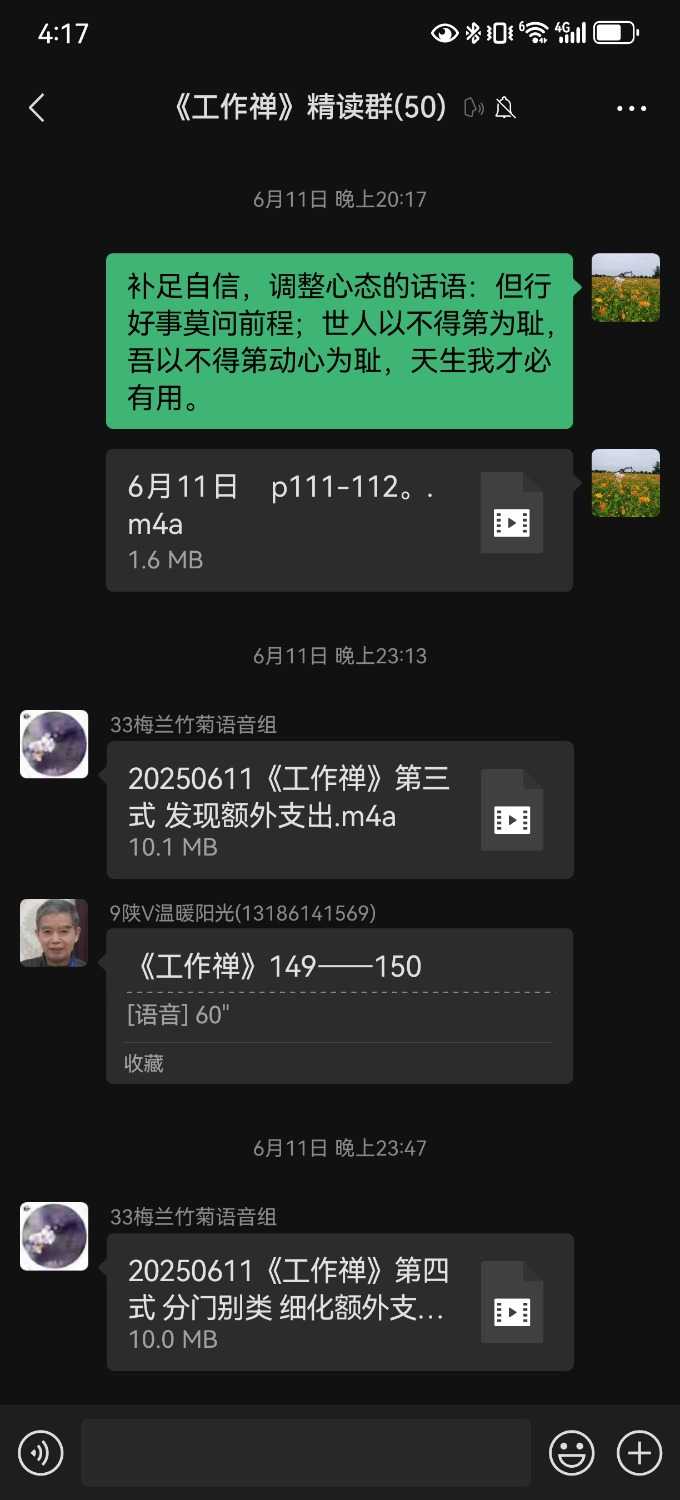Open the 6月11日 p111-112 m4a file
The width and height of the screenshot is (680, 1500).
(339, 520)
